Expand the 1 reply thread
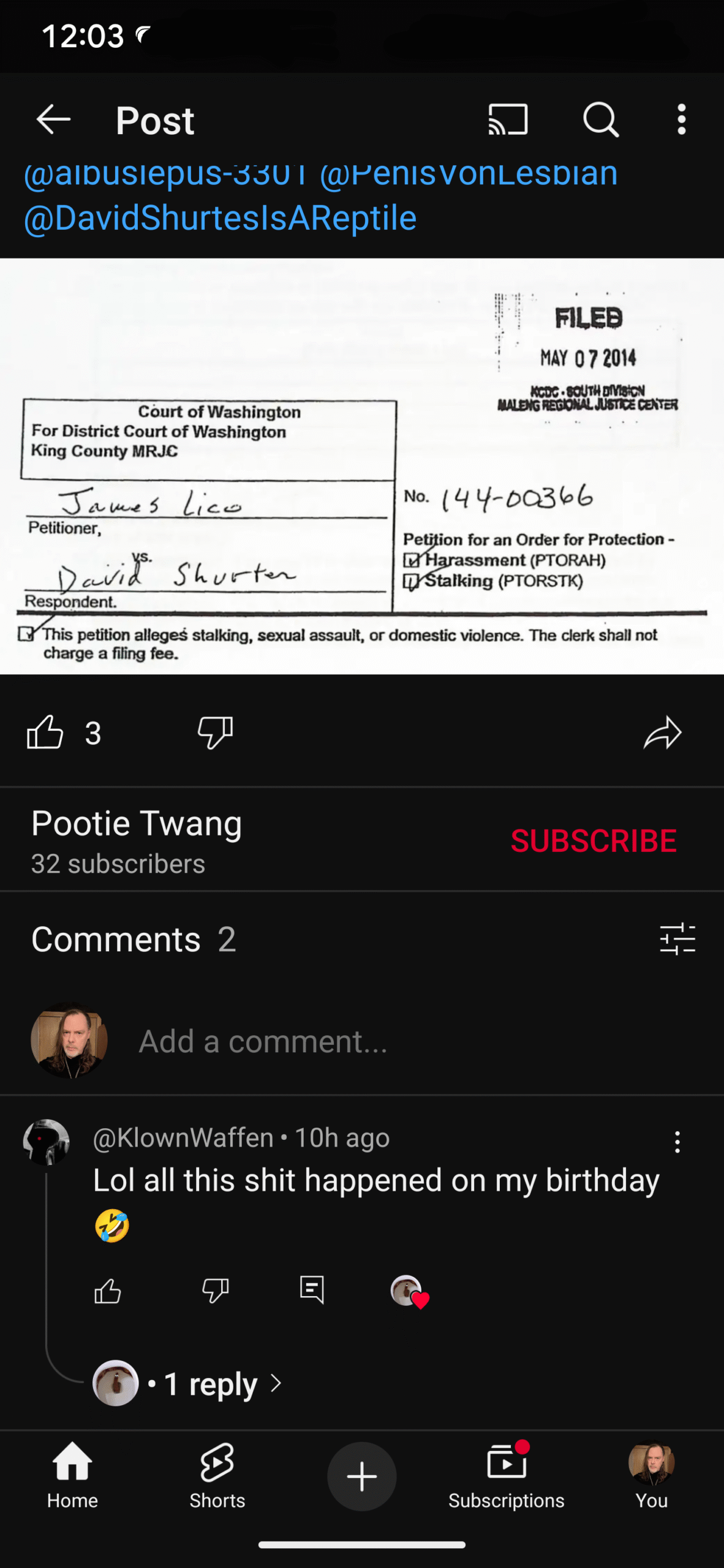Viewport: 724px width, 1568px height. (x=188, y=1383)
